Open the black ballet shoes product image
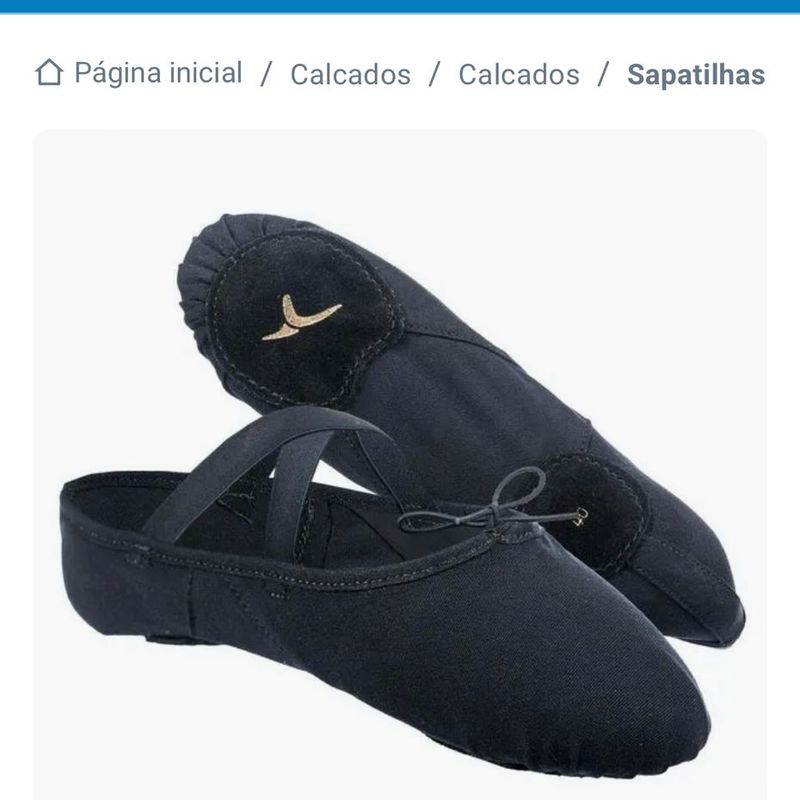This screenshot has width=800, height=800. tap(400, 470)
